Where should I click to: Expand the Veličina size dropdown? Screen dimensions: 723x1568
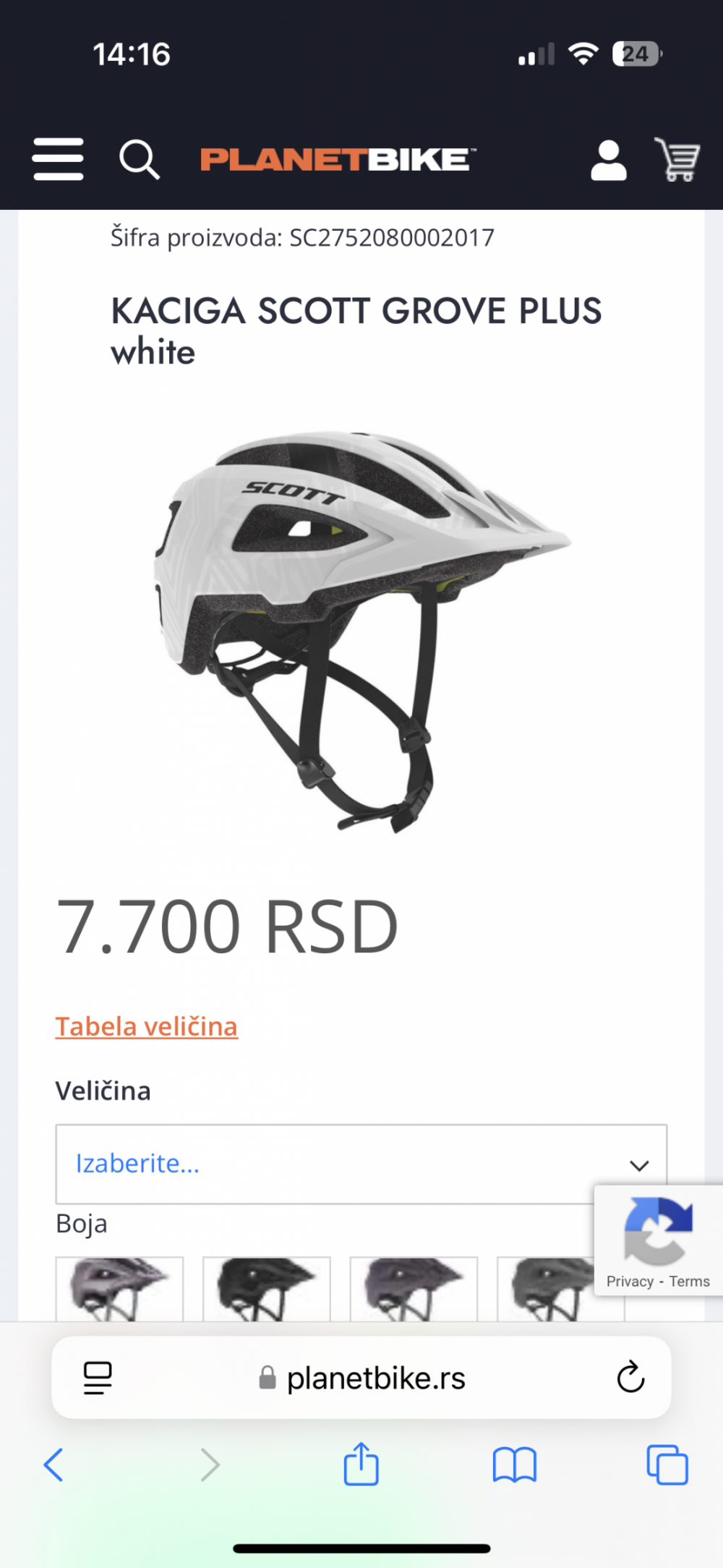pos(361,1164)
